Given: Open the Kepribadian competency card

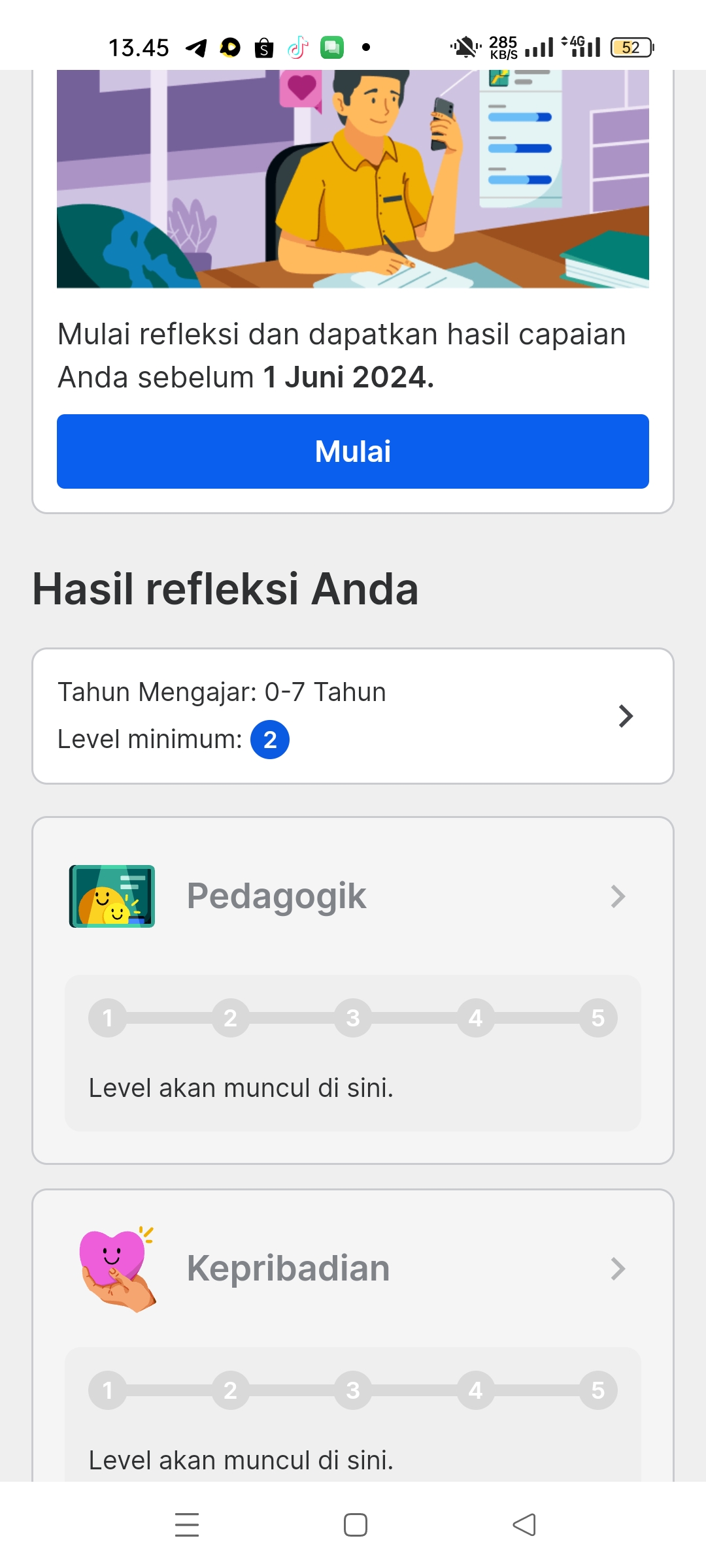Looking at the screenshot, I should [353, 1269].
